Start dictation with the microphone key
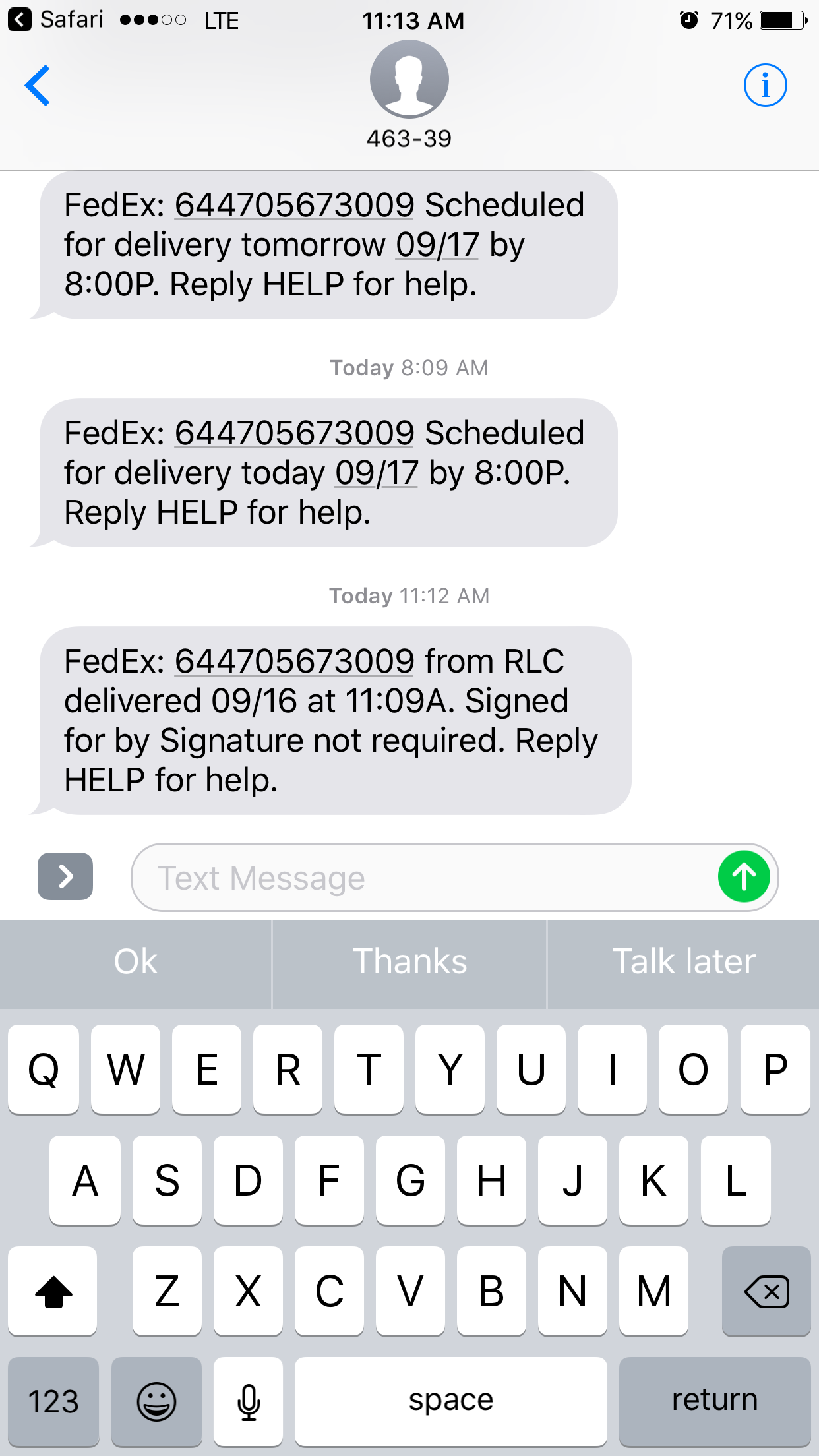 click(249, 1401)
